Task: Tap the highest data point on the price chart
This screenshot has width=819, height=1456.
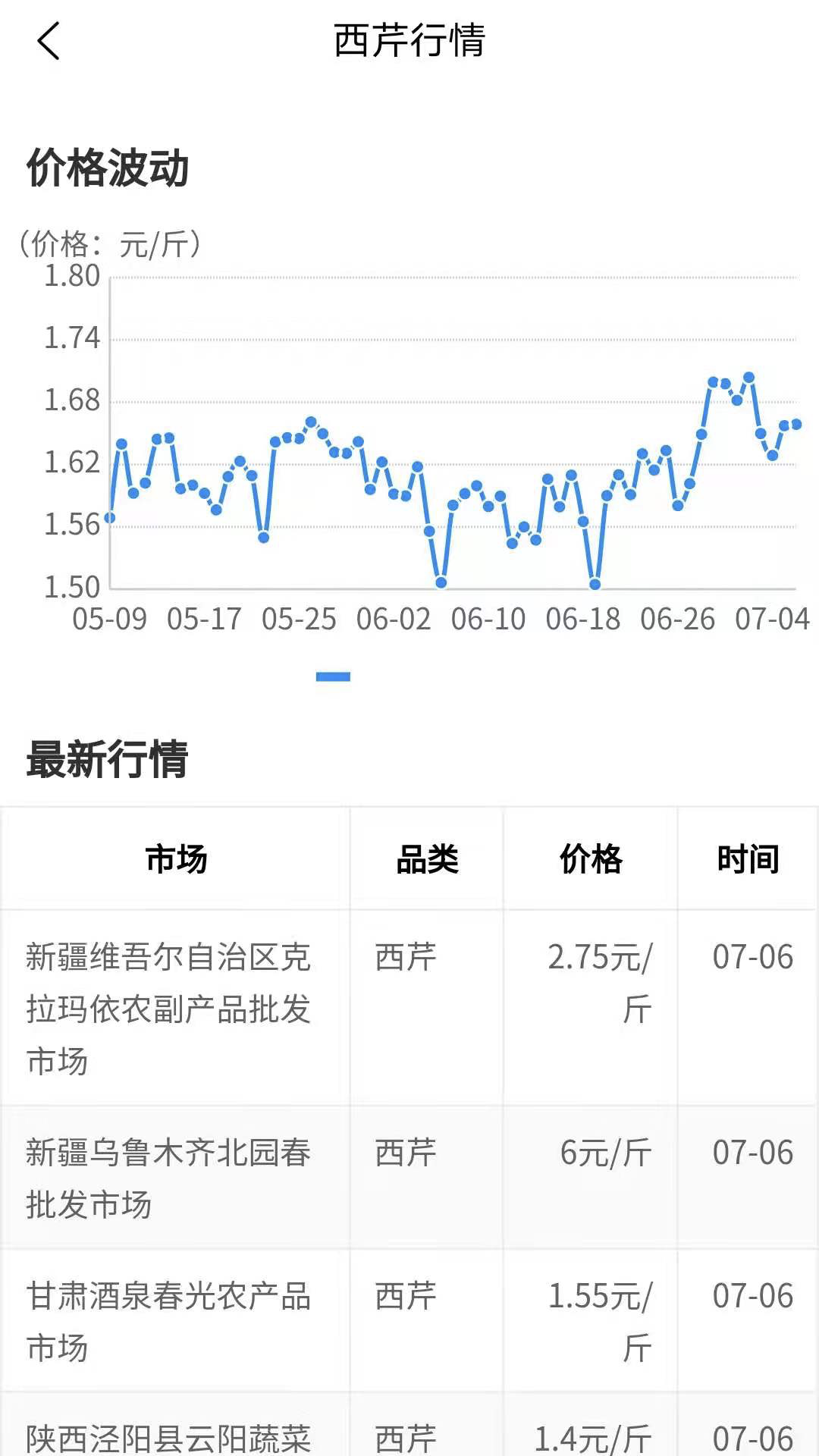Action: tap(747, 375)
